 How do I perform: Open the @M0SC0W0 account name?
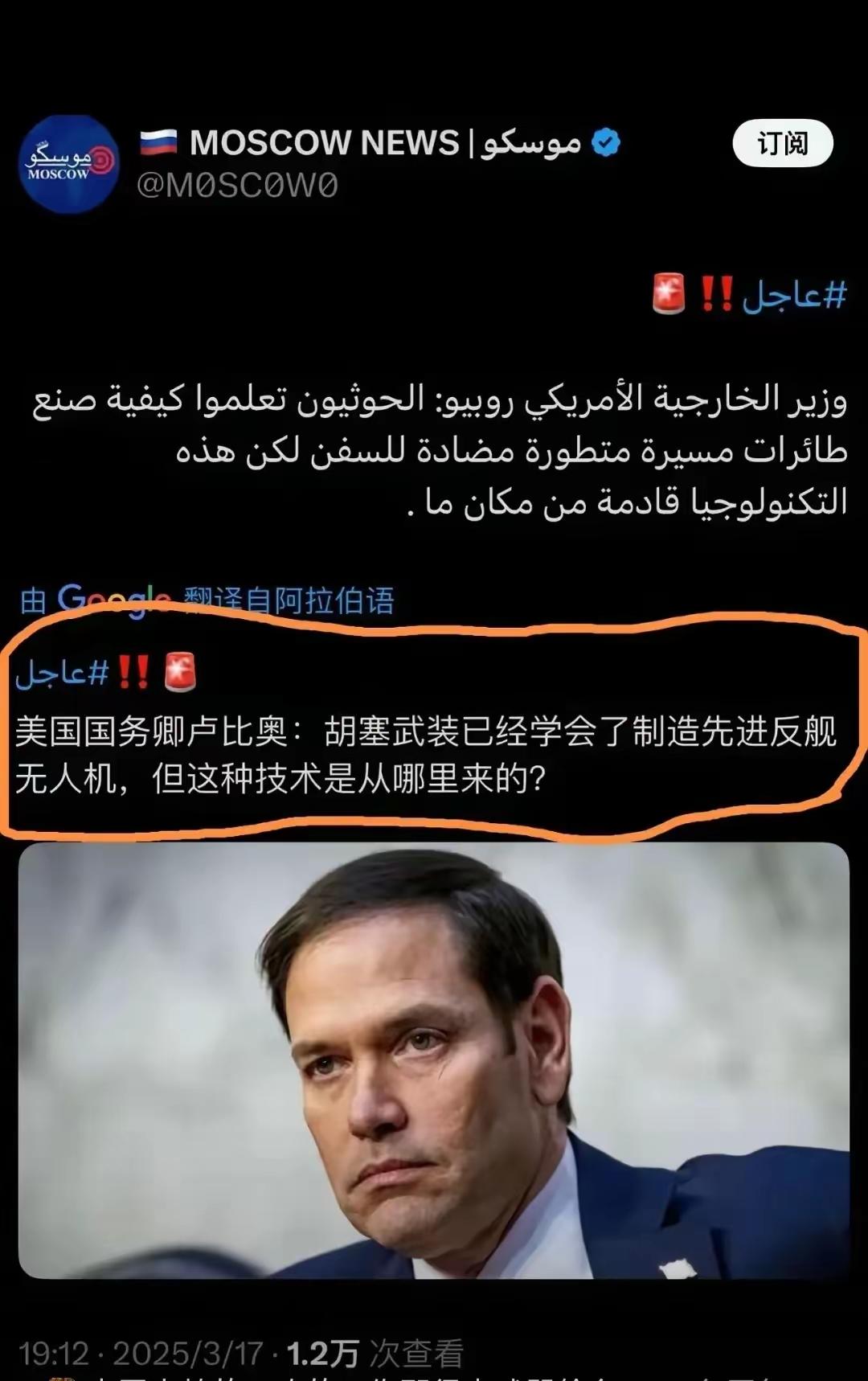(x=238, y=186)
